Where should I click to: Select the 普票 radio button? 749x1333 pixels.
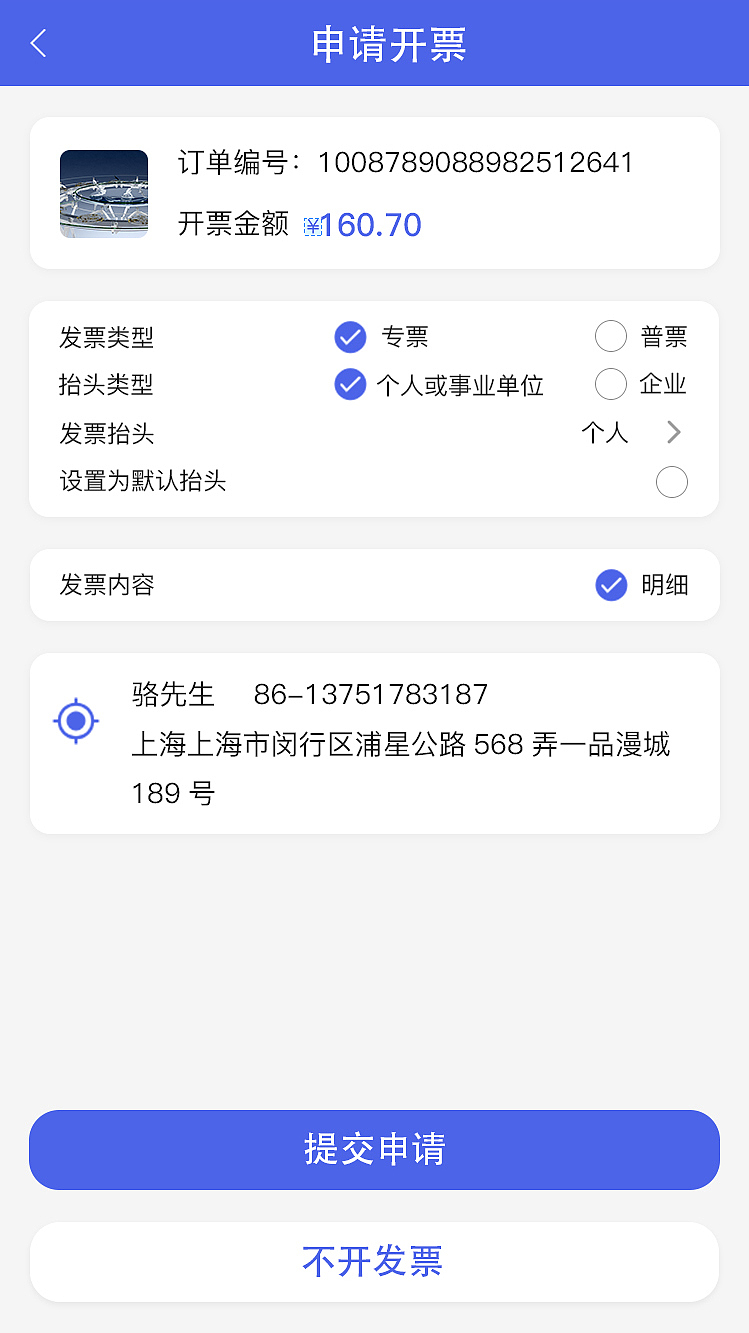coord(611,336)
